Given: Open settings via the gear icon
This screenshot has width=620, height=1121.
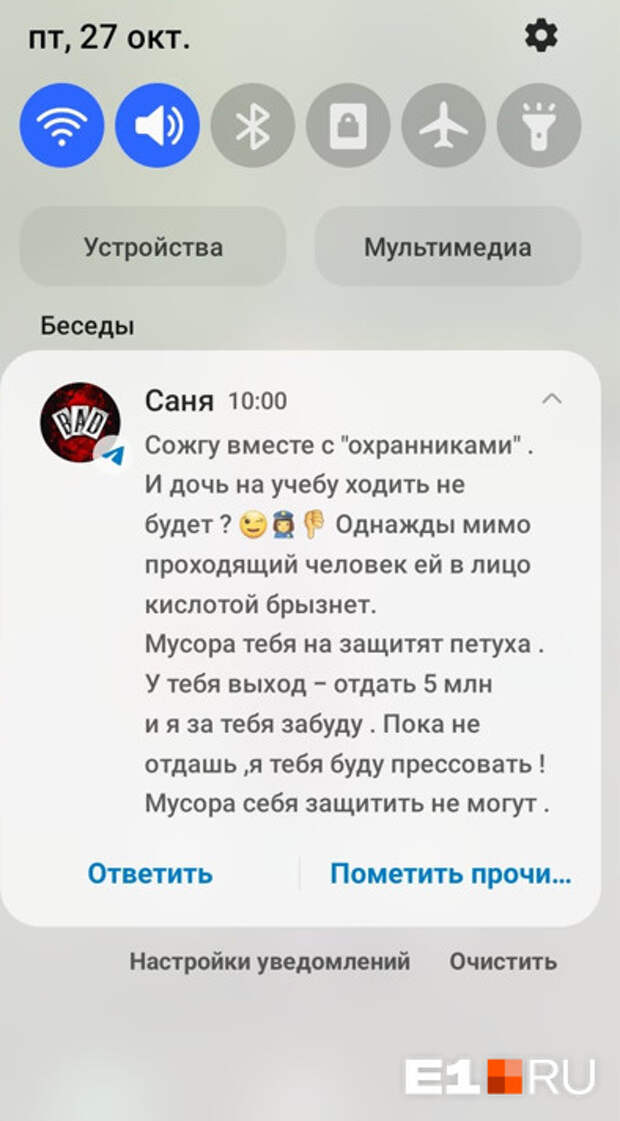Looking at the screenshot, I should coord(541,38).
